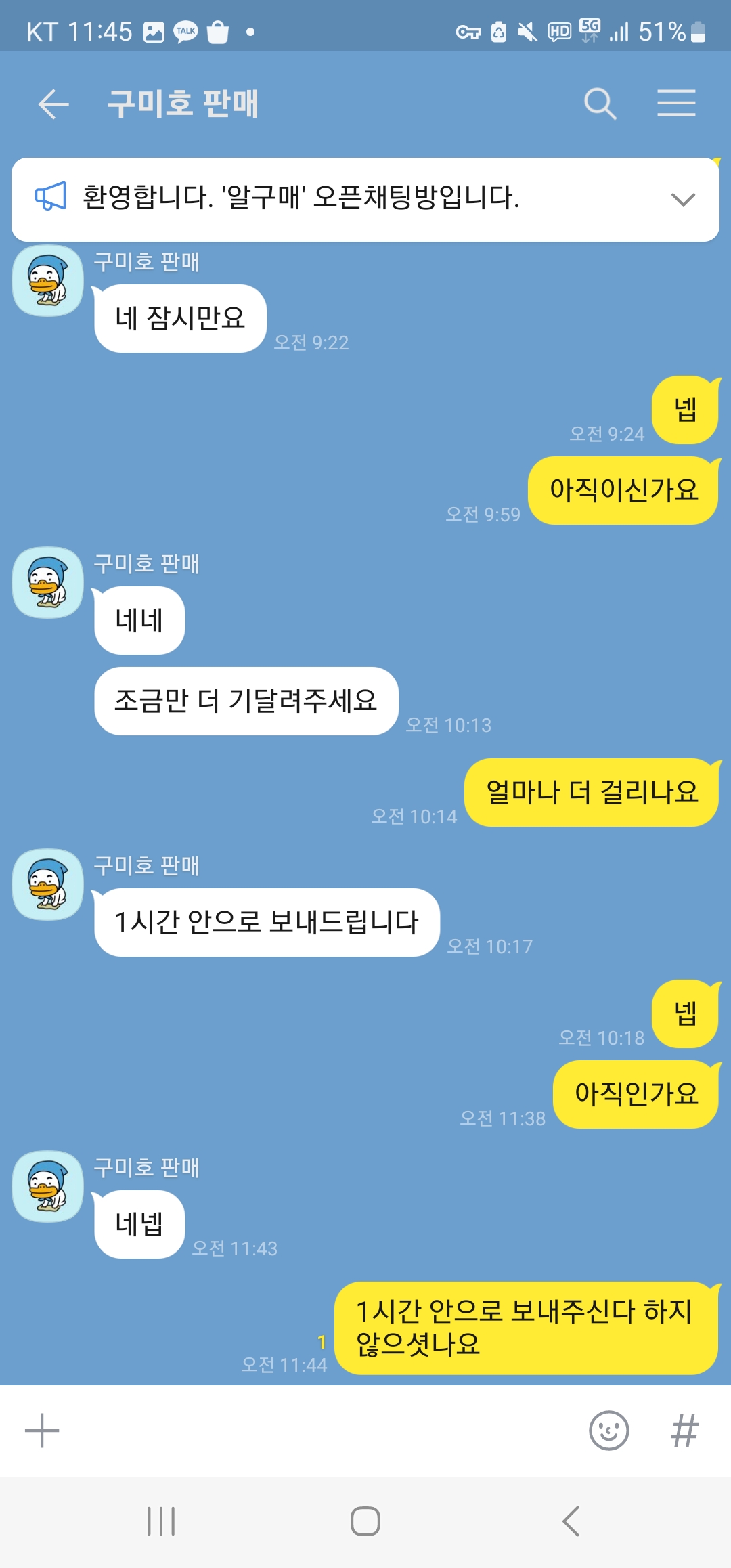Tap the hashtag search icon
The height and width of the screenshot is (1568, 731).
click(x=684, y=1431)
